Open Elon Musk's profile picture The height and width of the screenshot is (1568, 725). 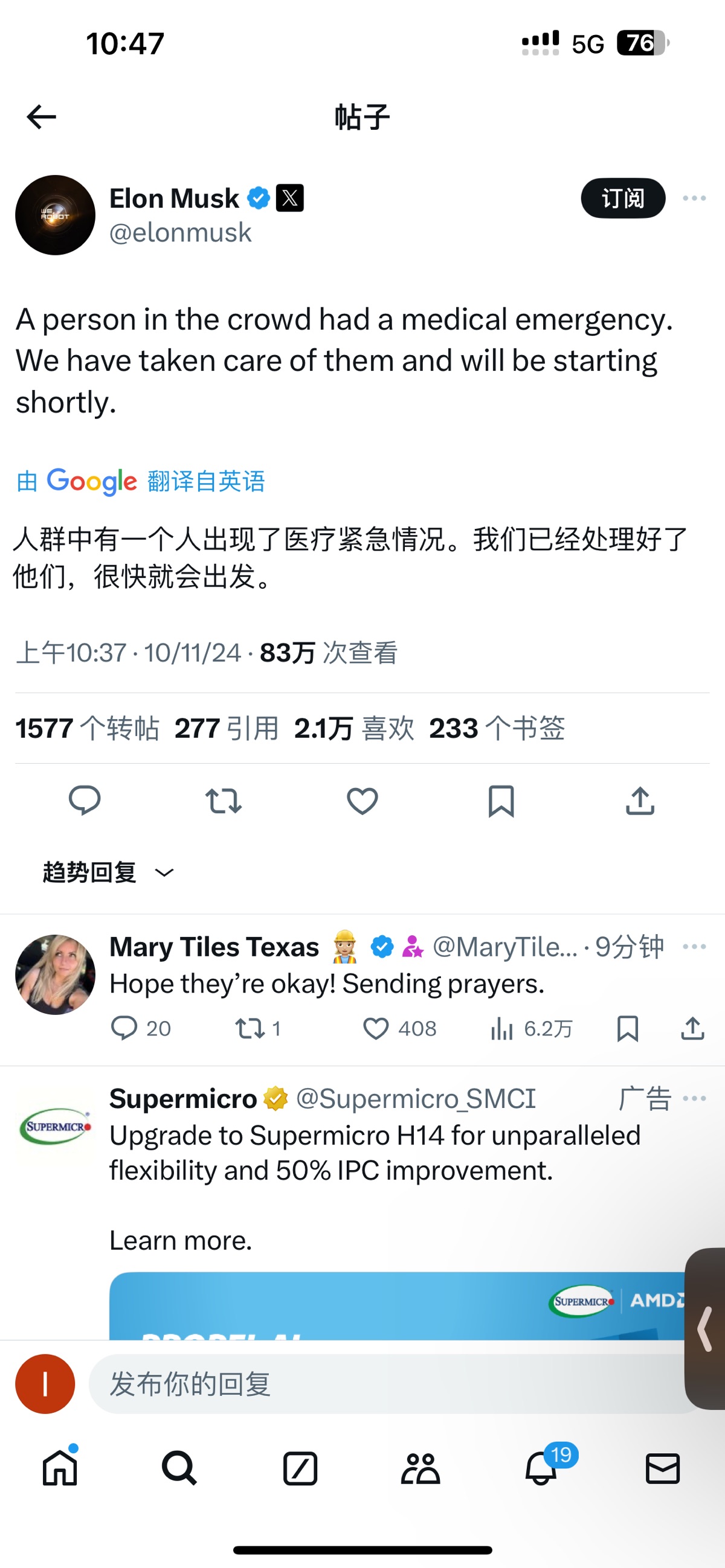point(56,216)
